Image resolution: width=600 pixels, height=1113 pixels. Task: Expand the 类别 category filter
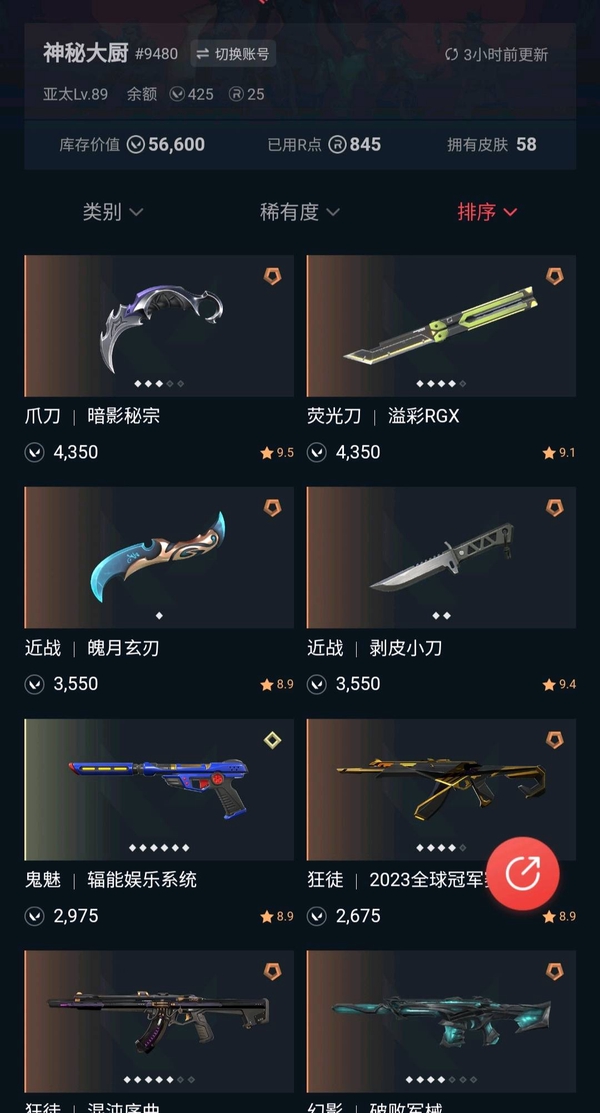[x=112, y=212]
